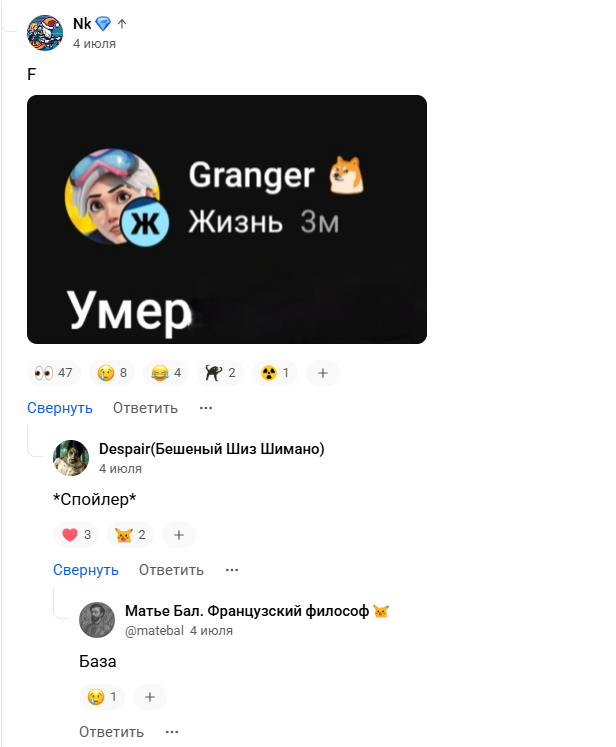Add the eyes reaction with 47 votes
This screenshot has height=747, width=616.
(54, 373)
